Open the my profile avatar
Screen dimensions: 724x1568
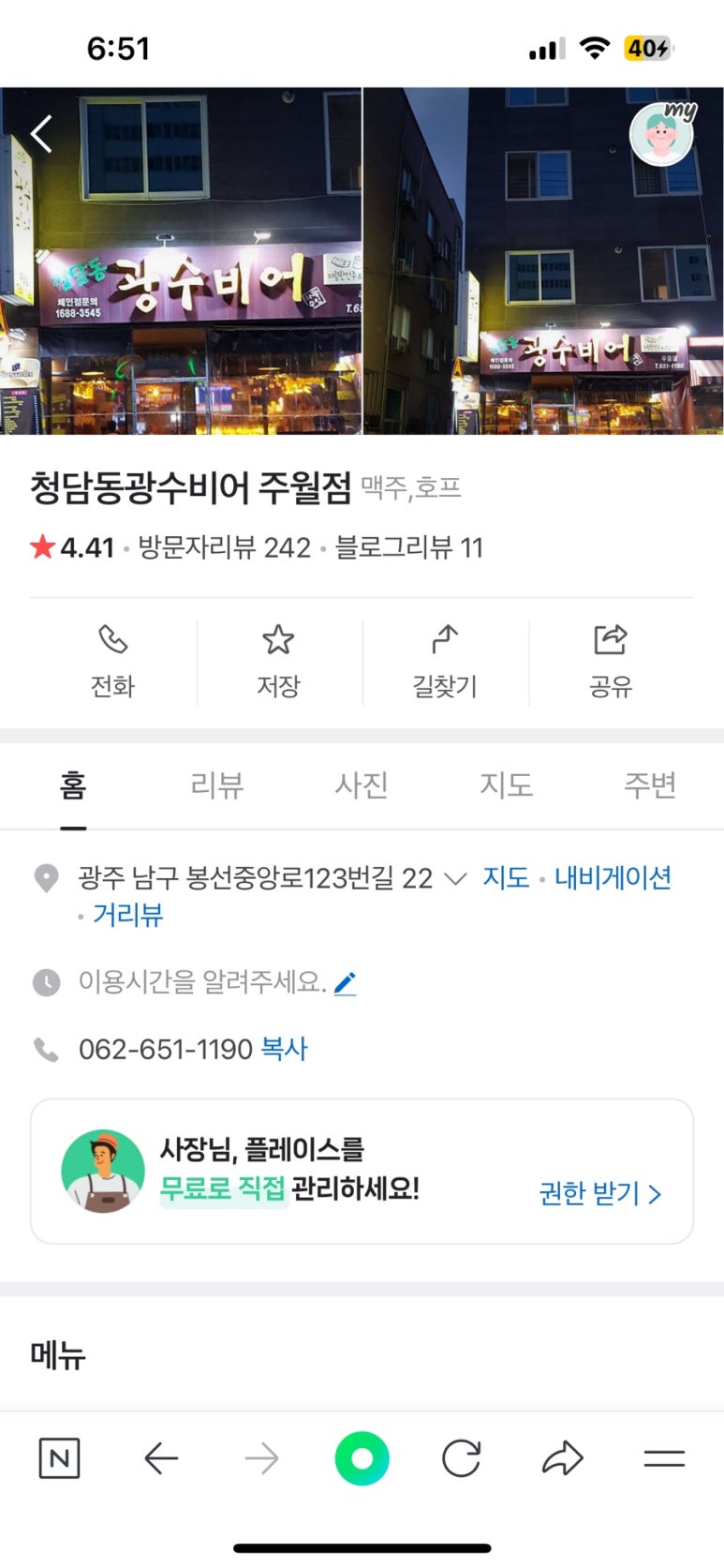(x=663, y=135)
